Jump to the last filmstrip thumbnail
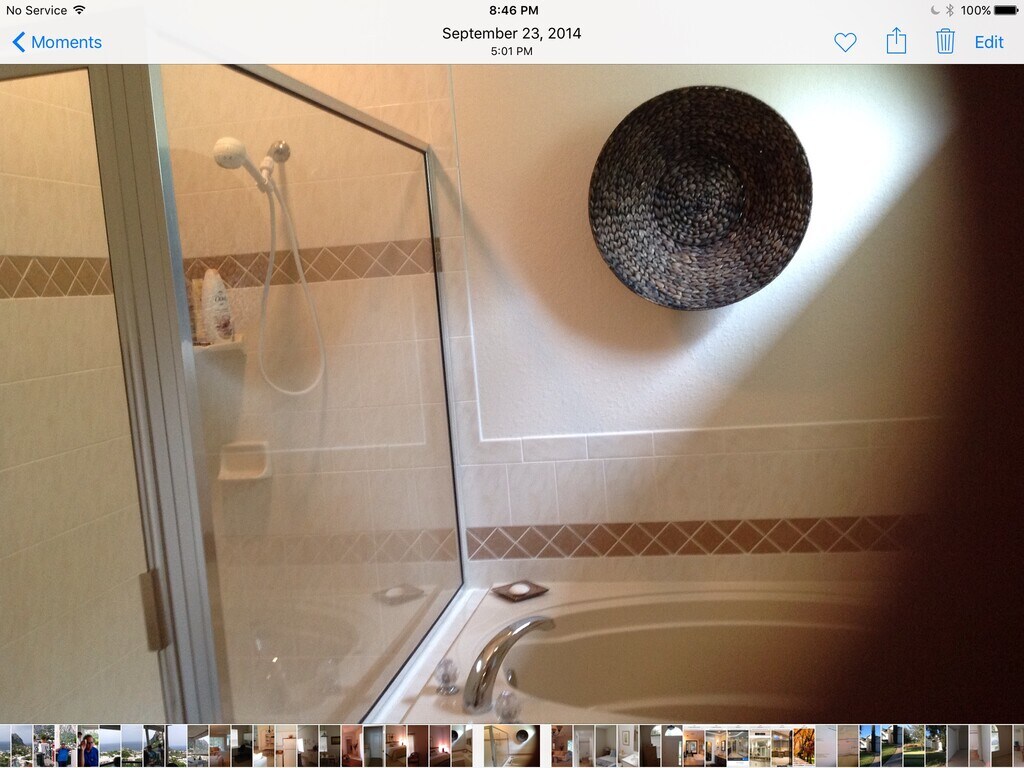 1018,746
